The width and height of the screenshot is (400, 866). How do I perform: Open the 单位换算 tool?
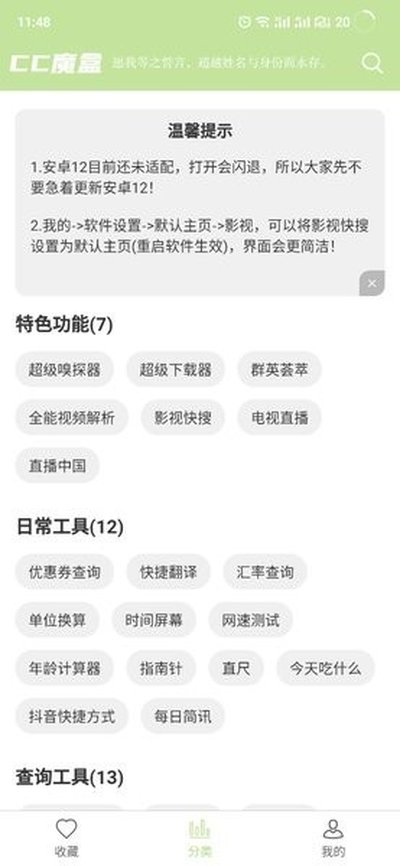pyautogui.click(x=57, y=620)
